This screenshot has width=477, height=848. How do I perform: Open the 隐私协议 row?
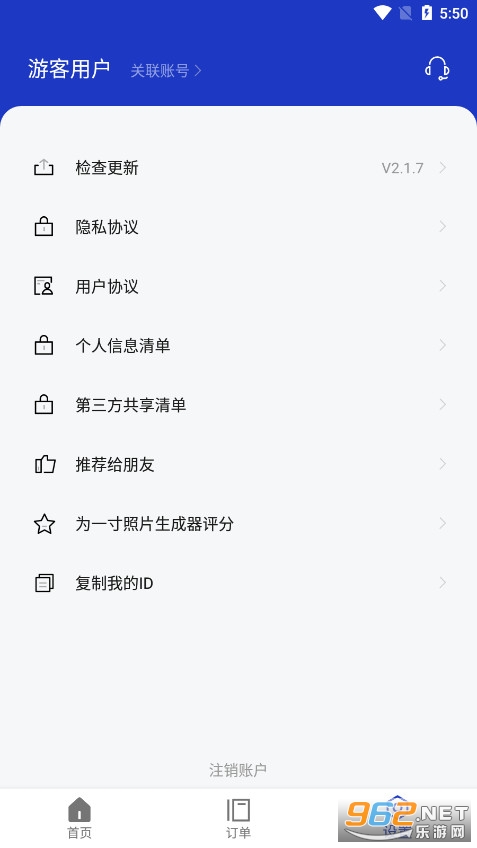[x=238, y=227]
